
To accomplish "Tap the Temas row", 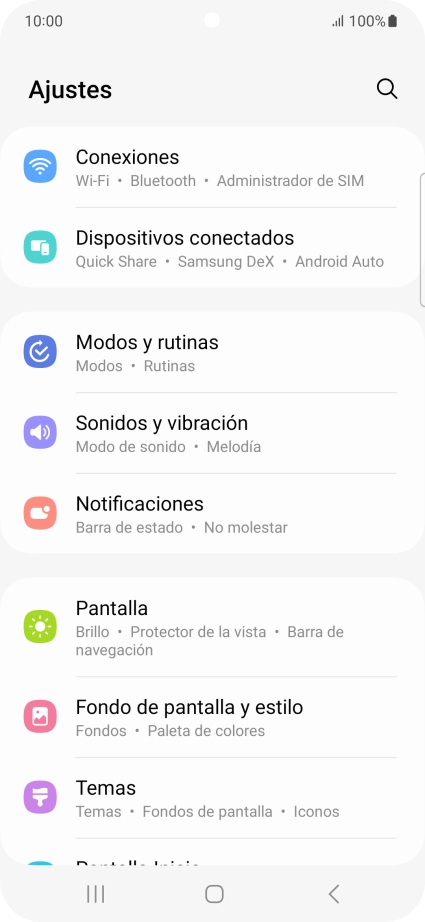I will pyautogui.click(x=212, y=798).
